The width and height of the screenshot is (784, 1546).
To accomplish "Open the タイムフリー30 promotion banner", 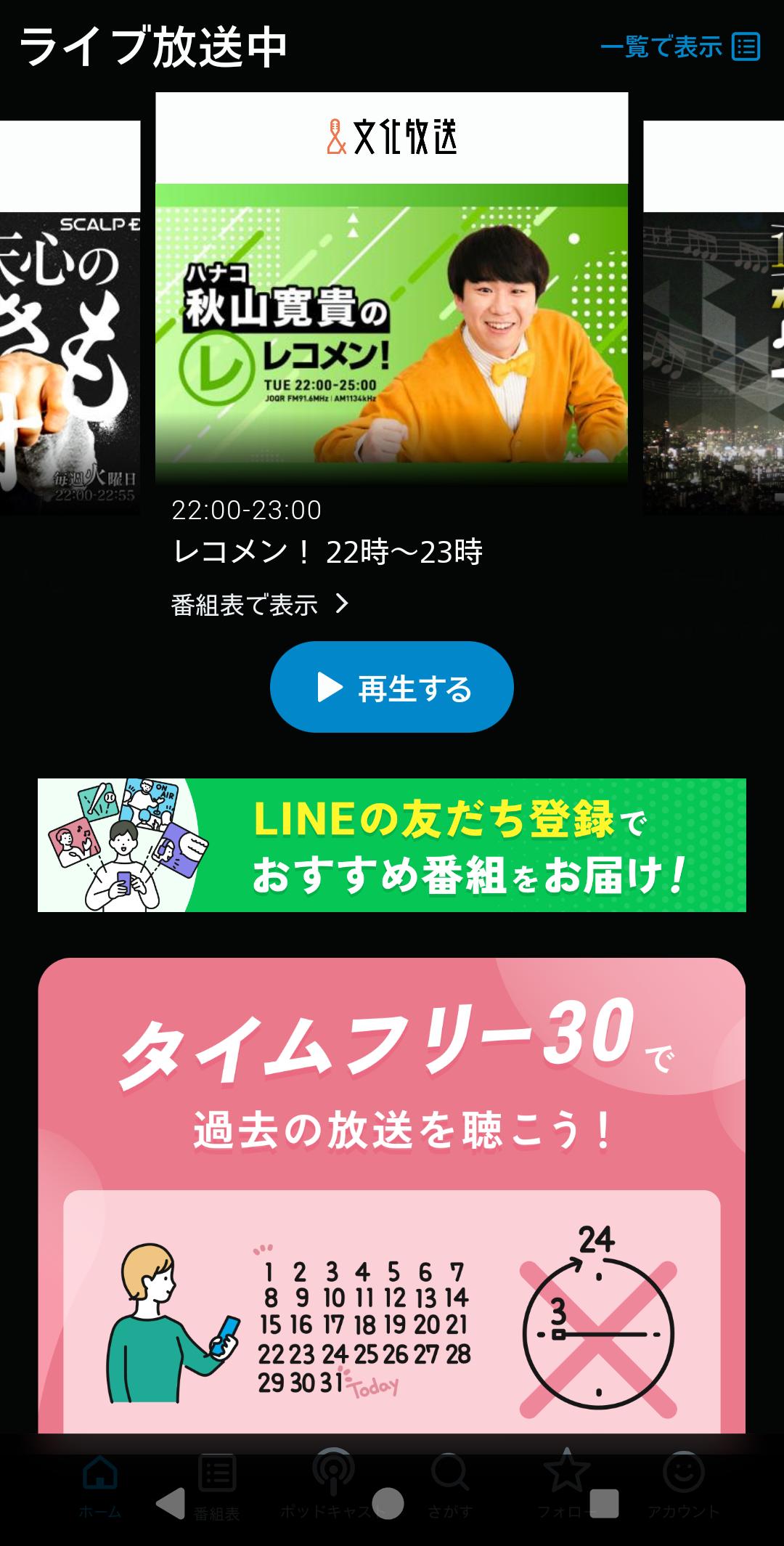I will tap(391, 1191).
